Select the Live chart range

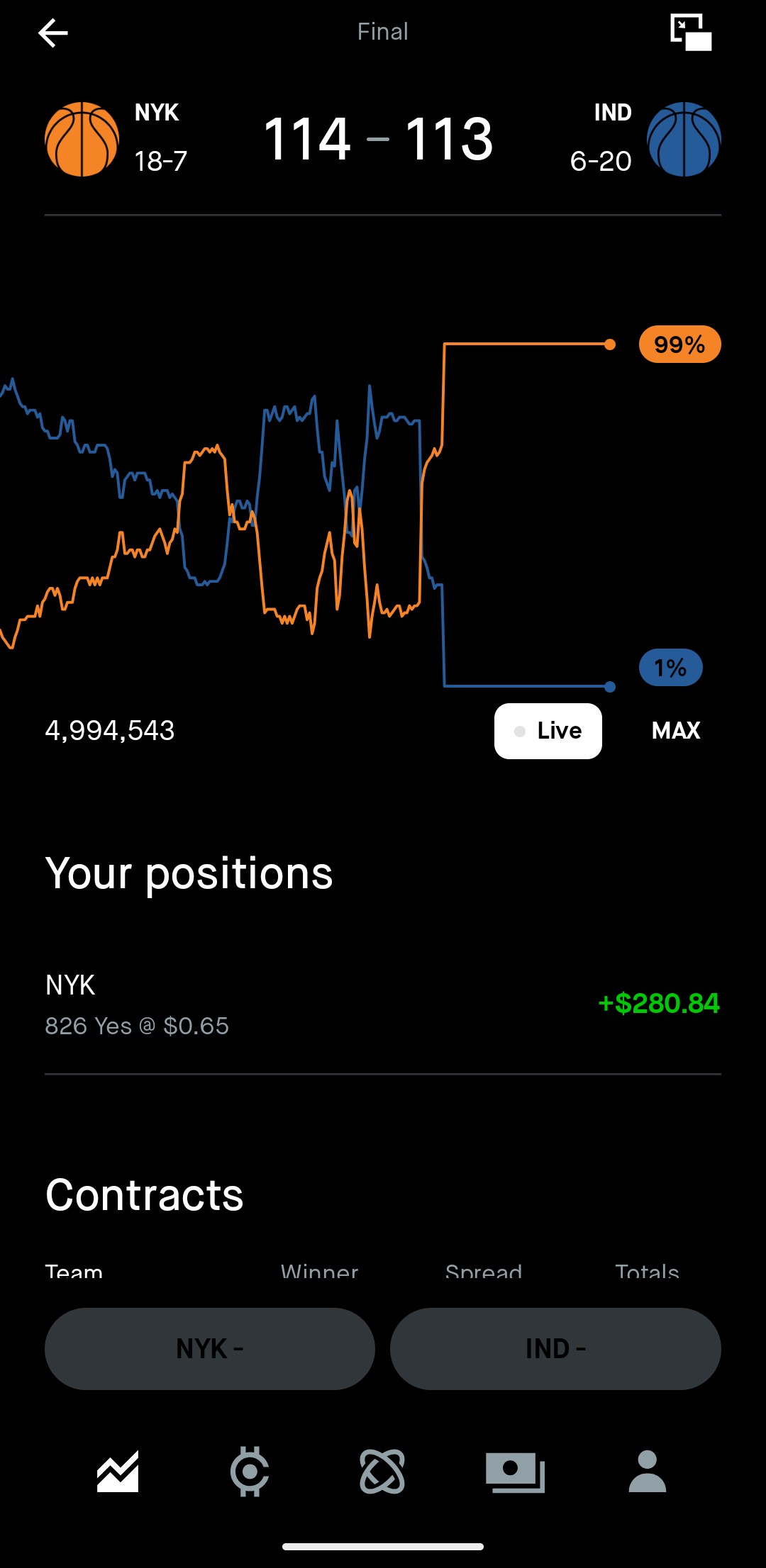click(x=548, y=731)
